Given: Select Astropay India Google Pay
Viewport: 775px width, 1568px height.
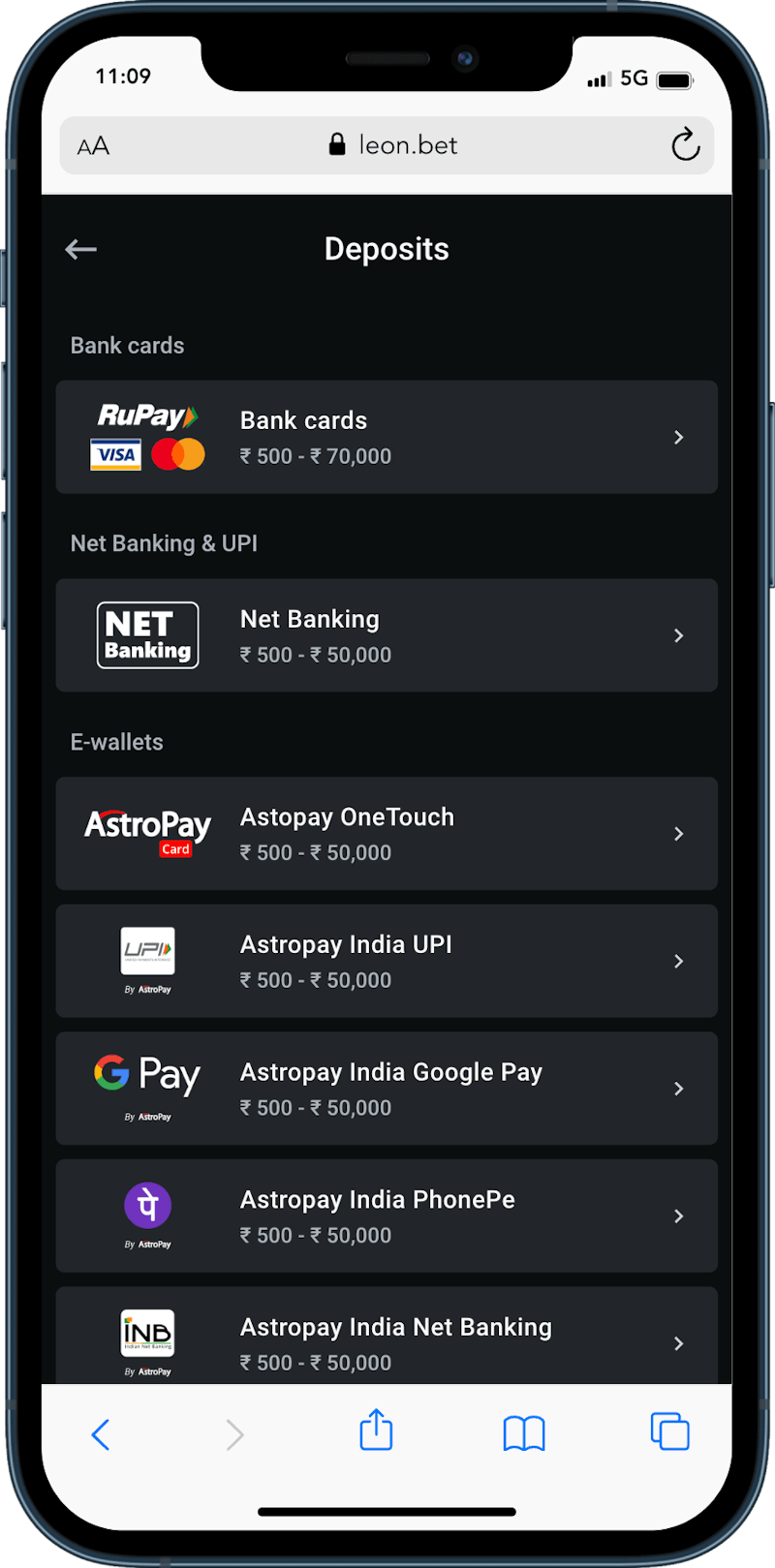Looking at the screenshot, I should 386,1088.
